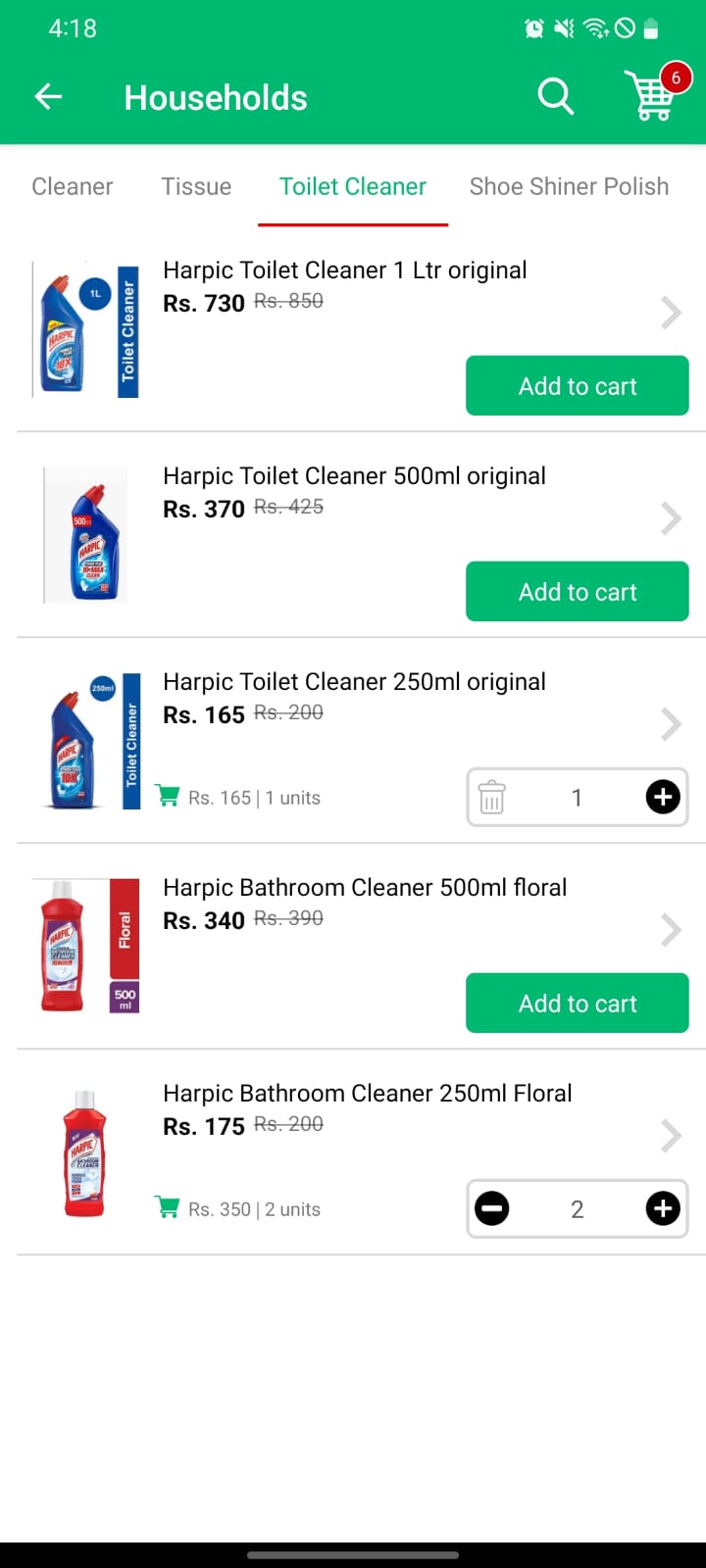706x1568 pixels.
Task: Increase quantity of Harpic Toilet Cleaner 250ml
Action: (x=663, y=798)
